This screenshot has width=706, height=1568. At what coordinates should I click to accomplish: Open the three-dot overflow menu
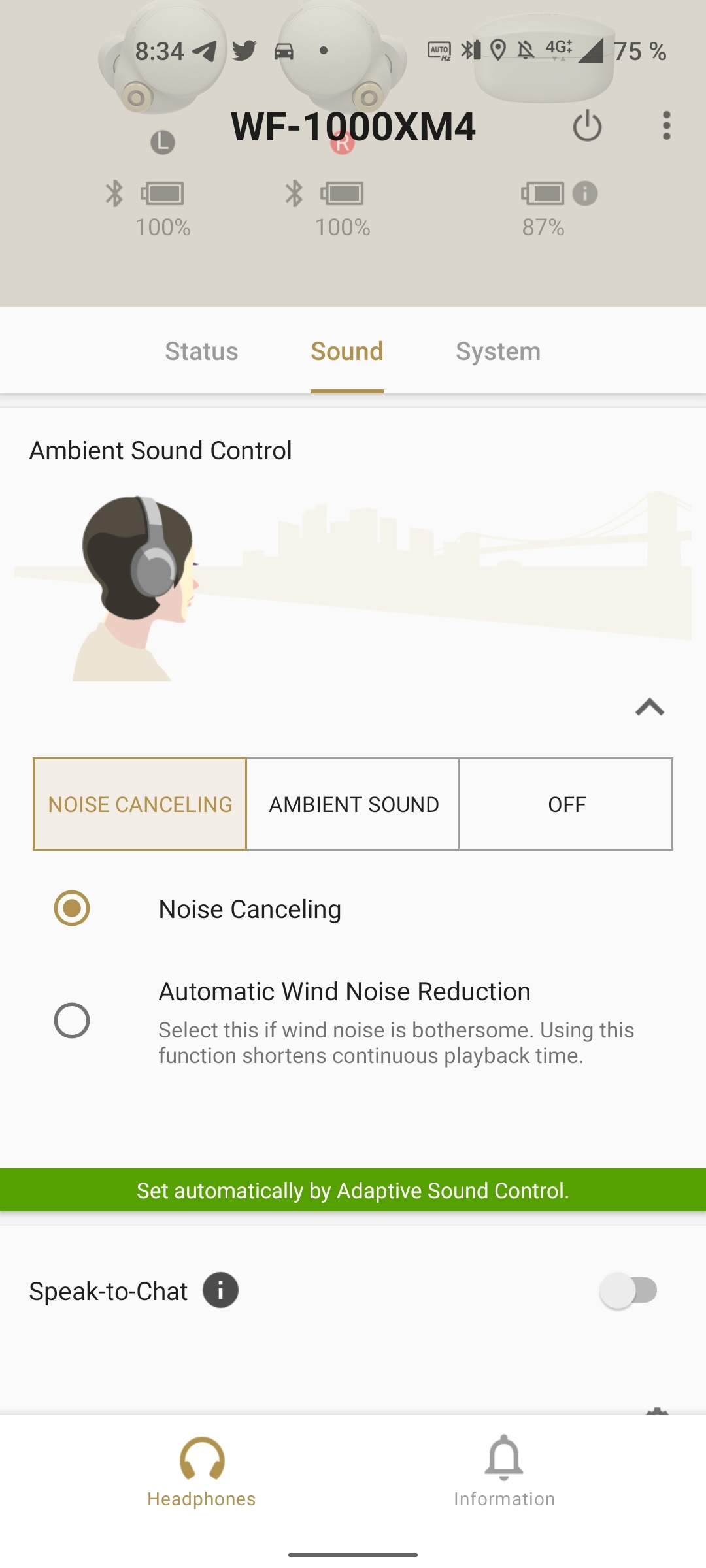point(666,125)
